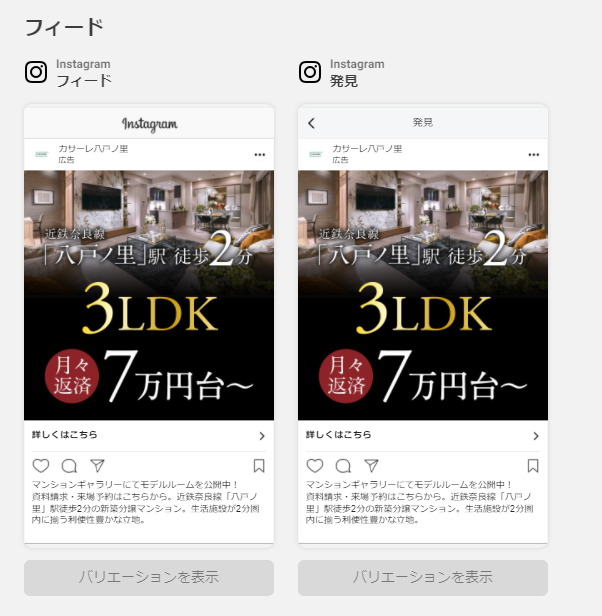Show variations for the Instagram 発見 preview
Viewport: 602px width, 616px height.
pyautogui.click(x=422, y=577)
